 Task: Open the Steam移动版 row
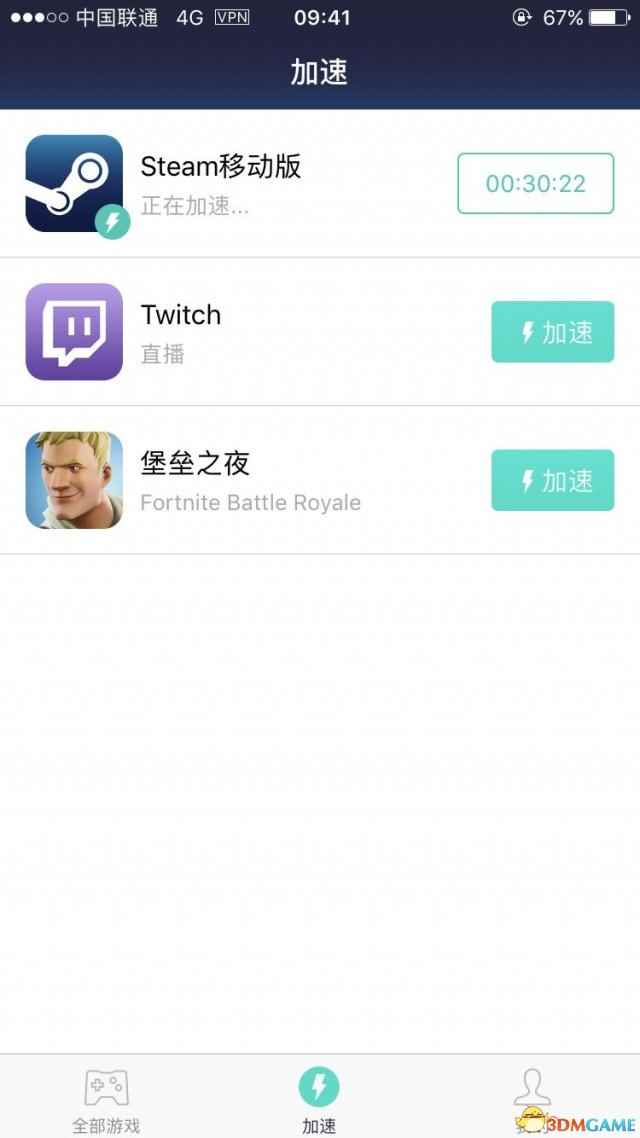(320, 184)
